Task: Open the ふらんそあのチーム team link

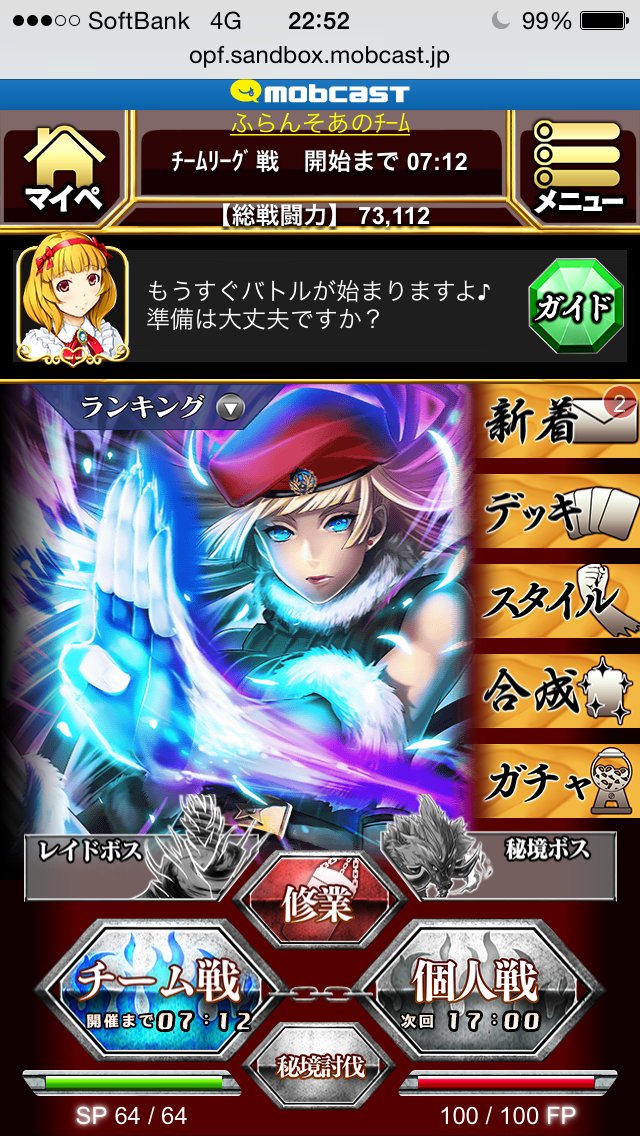Action: point(320,123)
